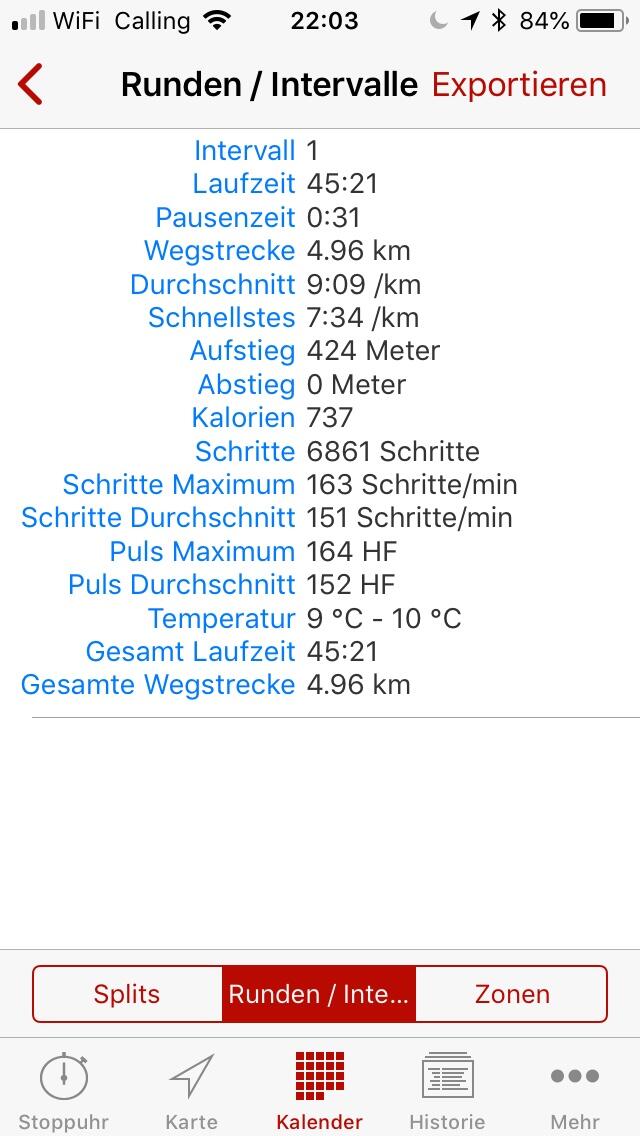Show the Zonen segment
The image size is (640, 1136).
point(511,994)
